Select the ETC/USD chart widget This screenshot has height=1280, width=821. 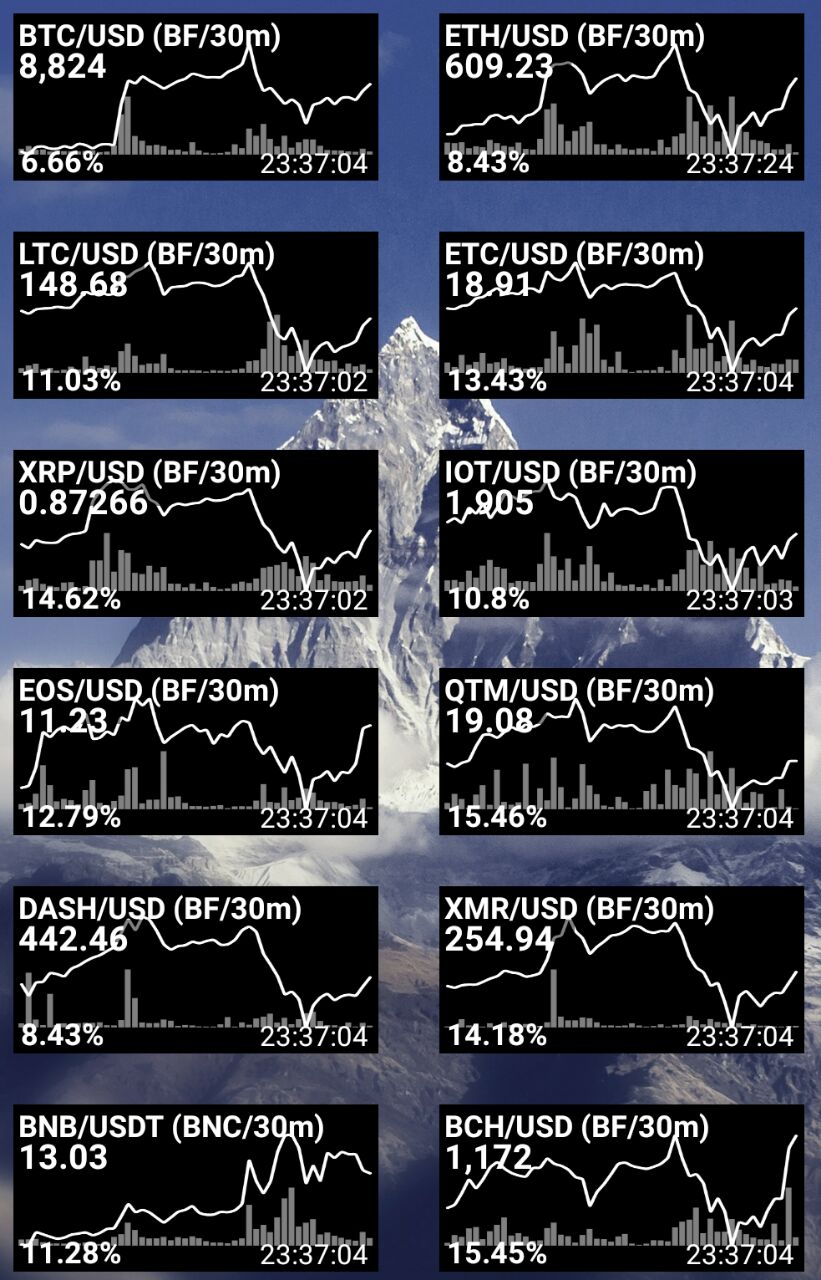622,315
